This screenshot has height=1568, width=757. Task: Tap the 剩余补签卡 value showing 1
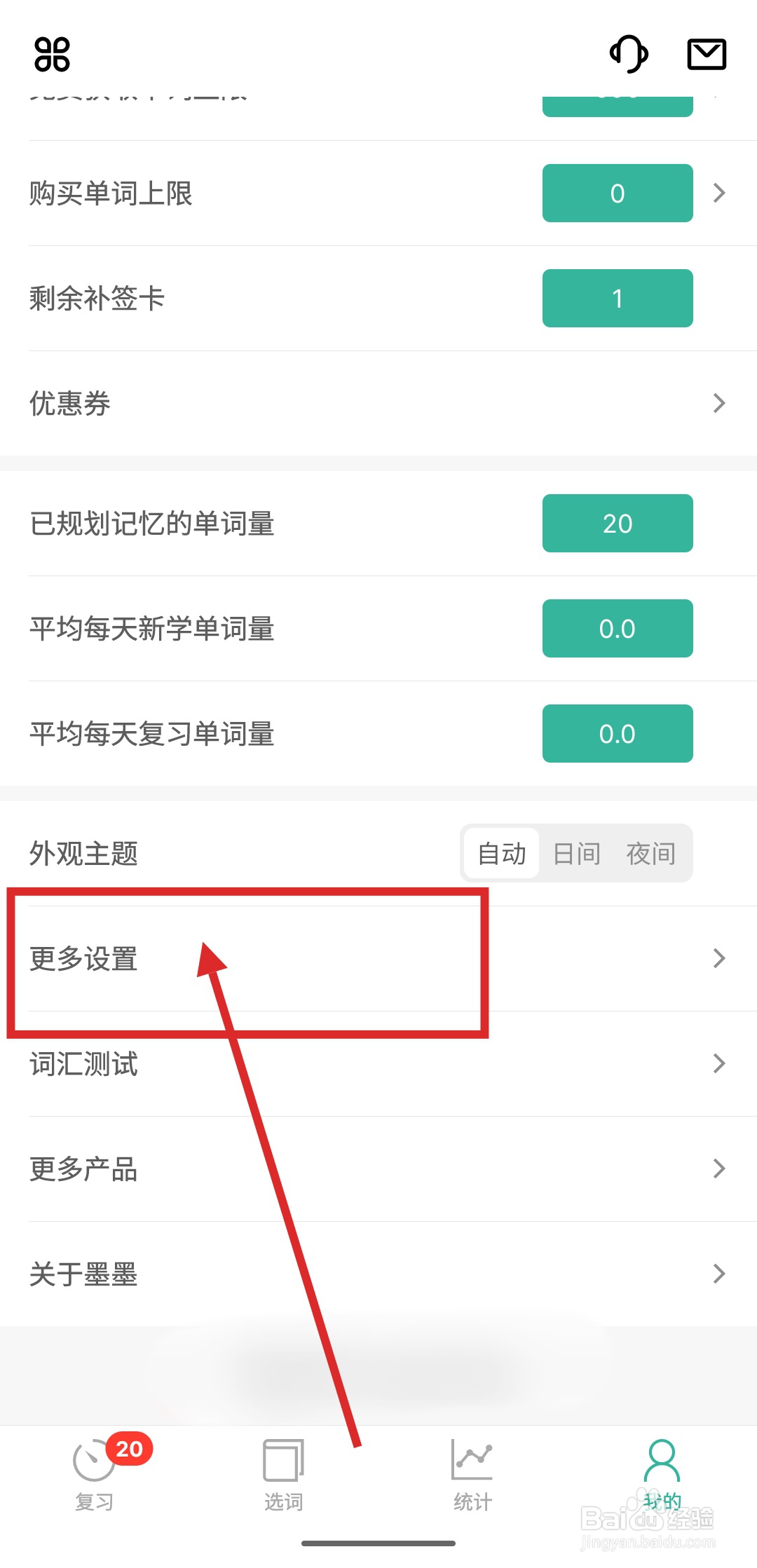[x=617, y=298]
